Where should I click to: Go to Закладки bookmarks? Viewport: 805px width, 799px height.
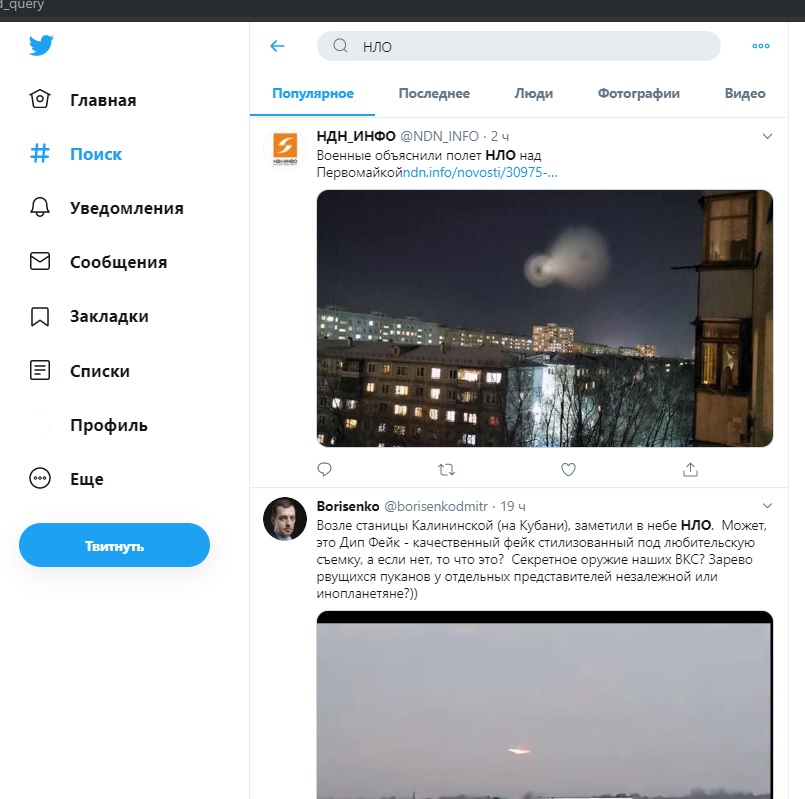[x=89, y=316]
